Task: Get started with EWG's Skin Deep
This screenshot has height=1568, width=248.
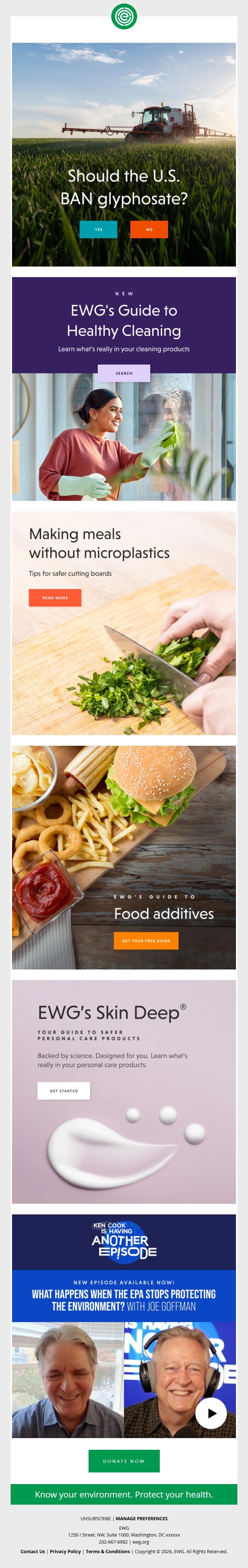Action: (x=64, y=1091)
